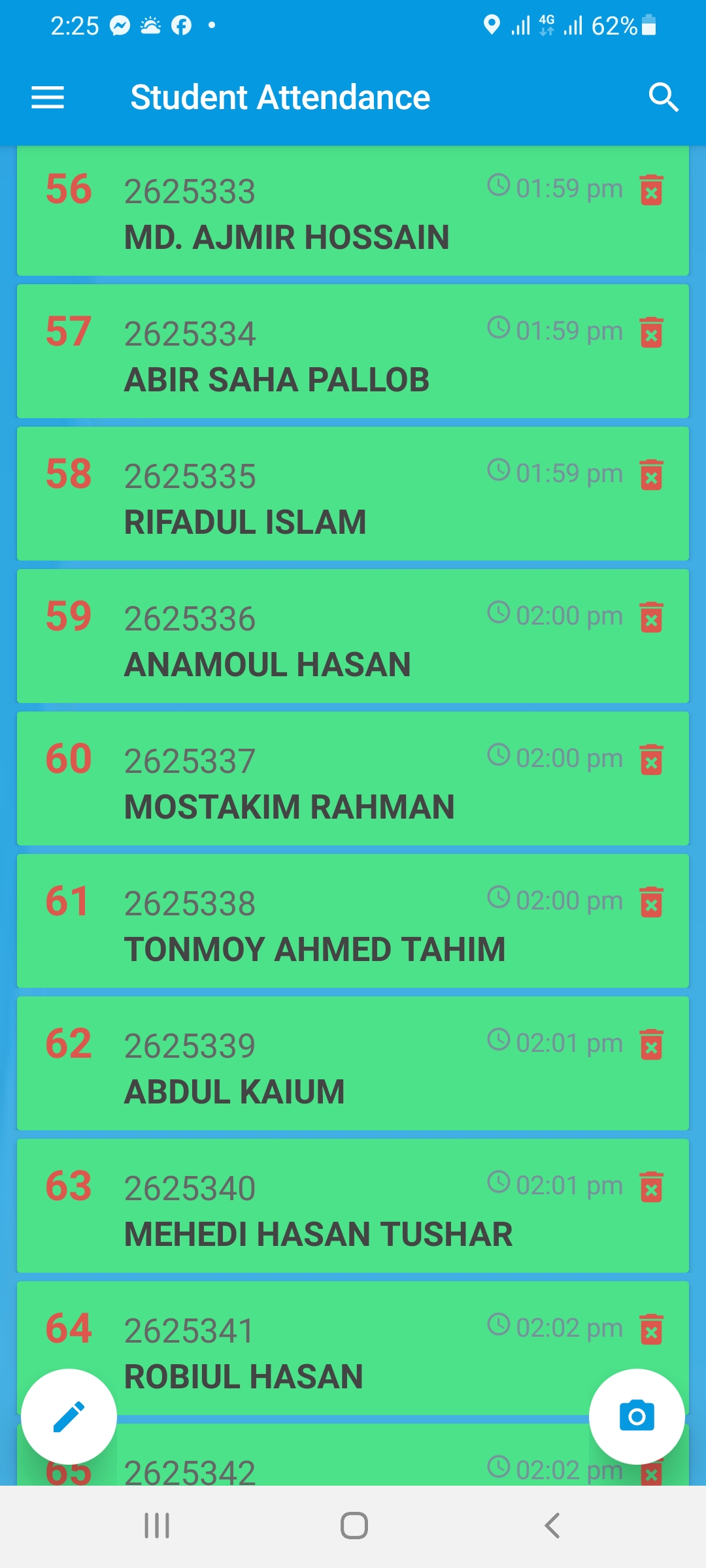The height and width of the screenshot is (1568, 706).
Task: Delete attendance entry for MD. AJMIR HOSSAIN
Action: (x=652, y=190)
